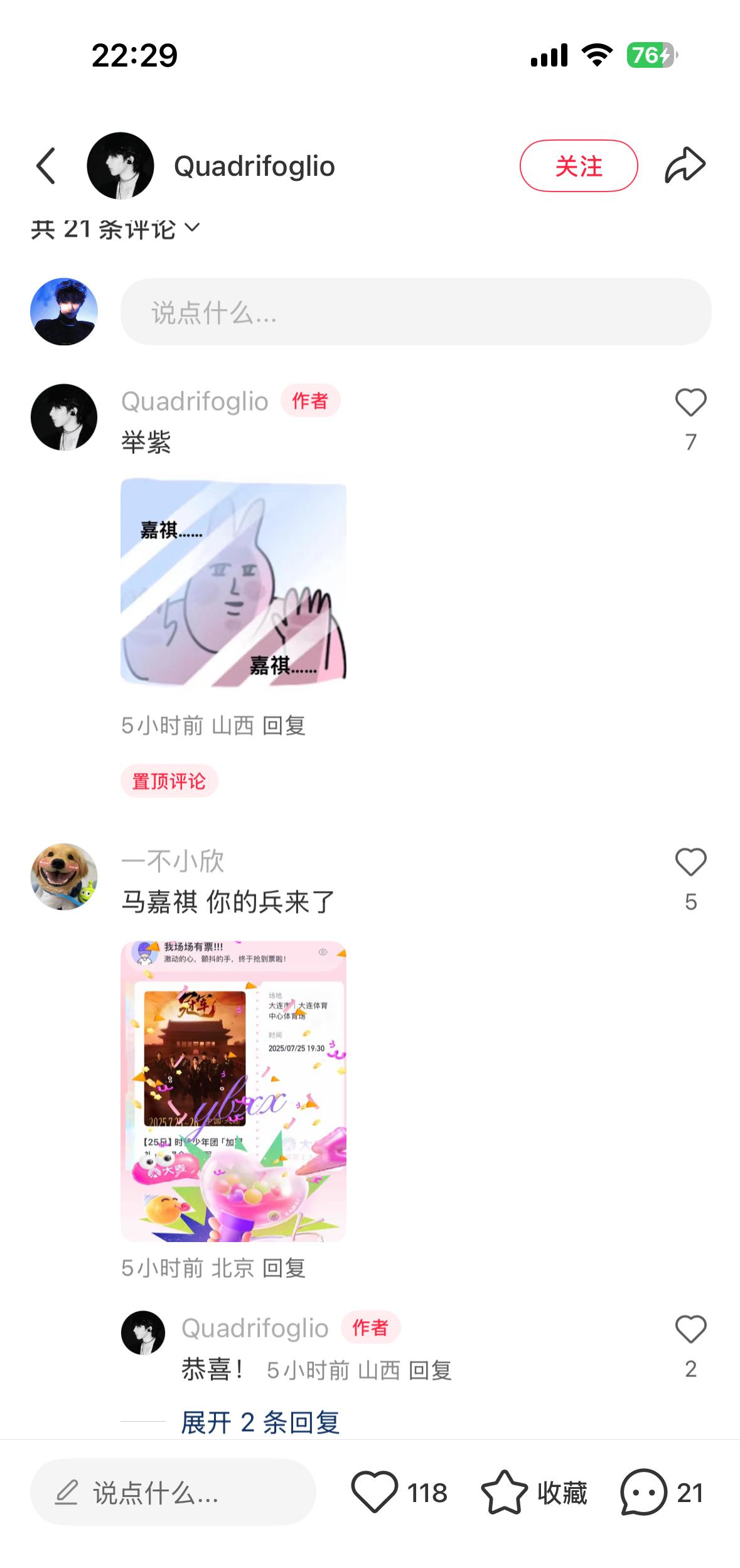Reply to the pinned 举紫 comment
Image resolution: width=740 pixels, height=1568 pixels.
pos(284,726)
